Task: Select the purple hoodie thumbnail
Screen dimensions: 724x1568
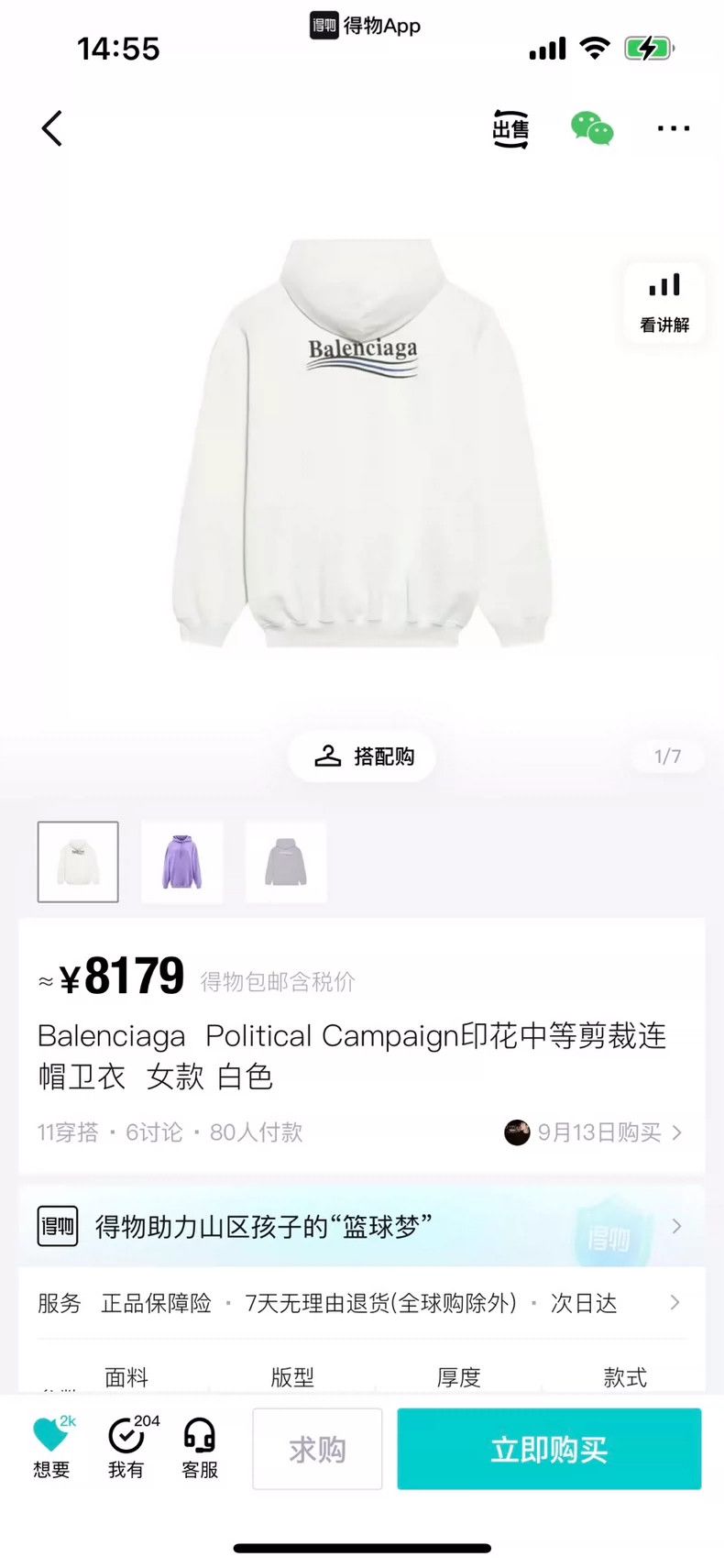Action: 181,862
